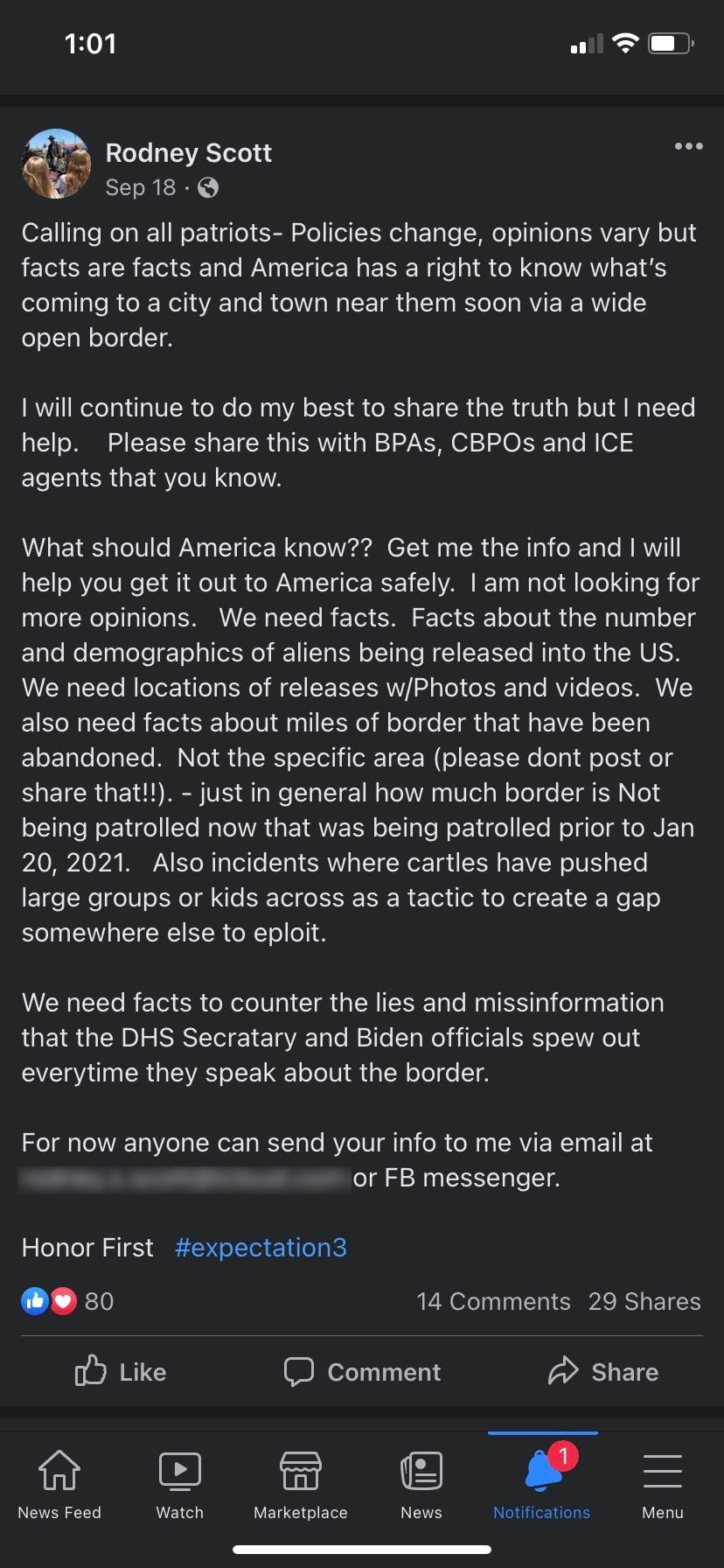The height and width of the screenshot is (1568, 724).
Task: Open Rodney Scott's profile name link
Action: click(188, 152)
